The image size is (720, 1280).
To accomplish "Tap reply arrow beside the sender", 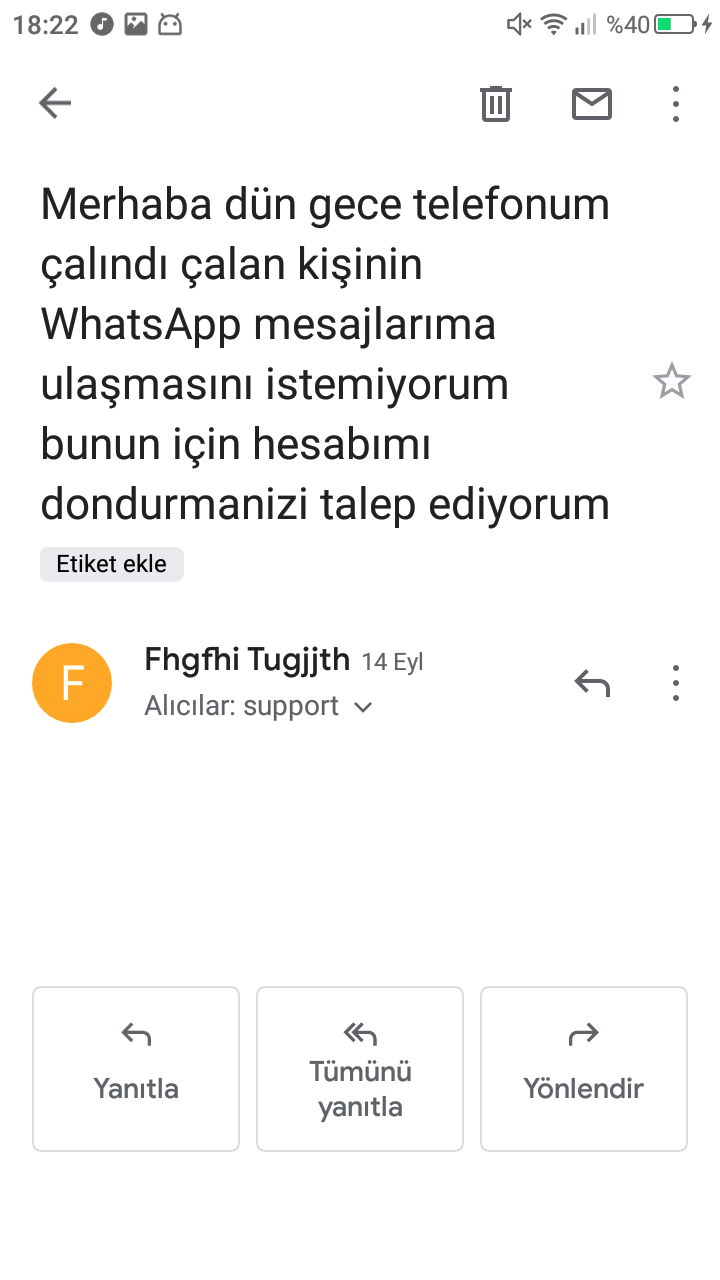I will (592, 683).
